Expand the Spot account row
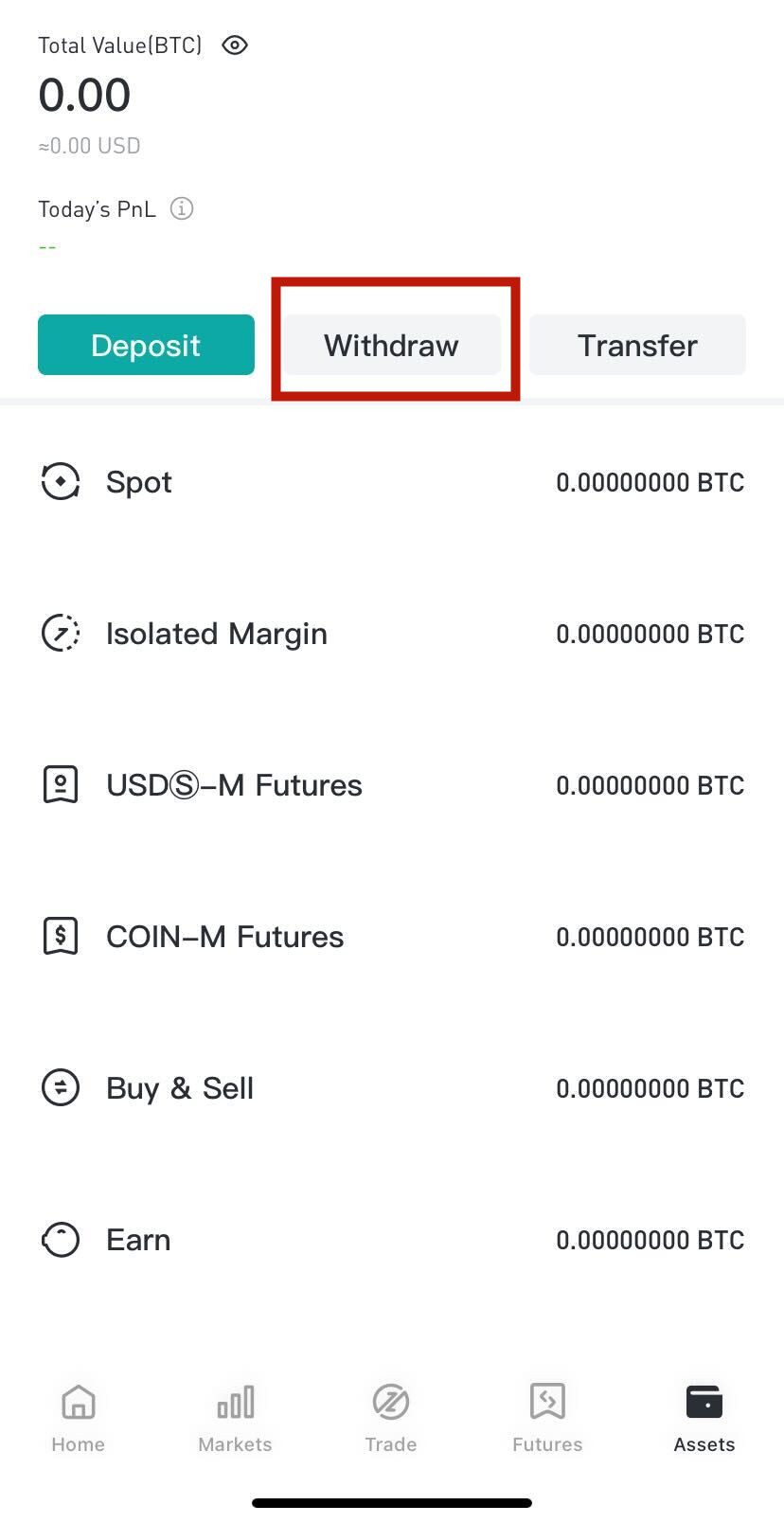 pyautogui.click(x=392, y=481)
